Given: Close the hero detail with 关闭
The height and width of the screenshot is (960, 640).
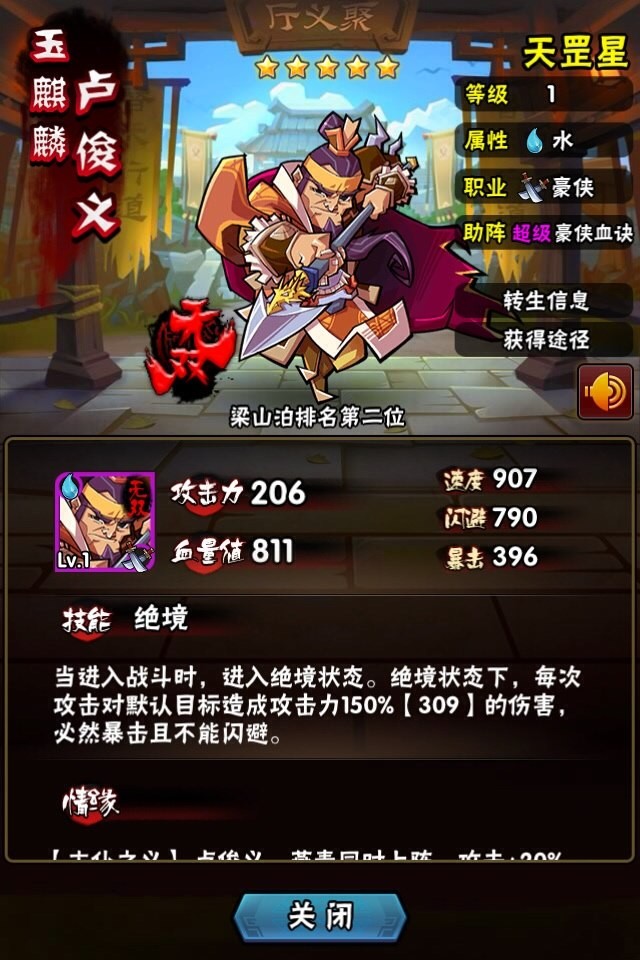Looking at the screenshot, I should pyautogui.click(x=320, y=917).
